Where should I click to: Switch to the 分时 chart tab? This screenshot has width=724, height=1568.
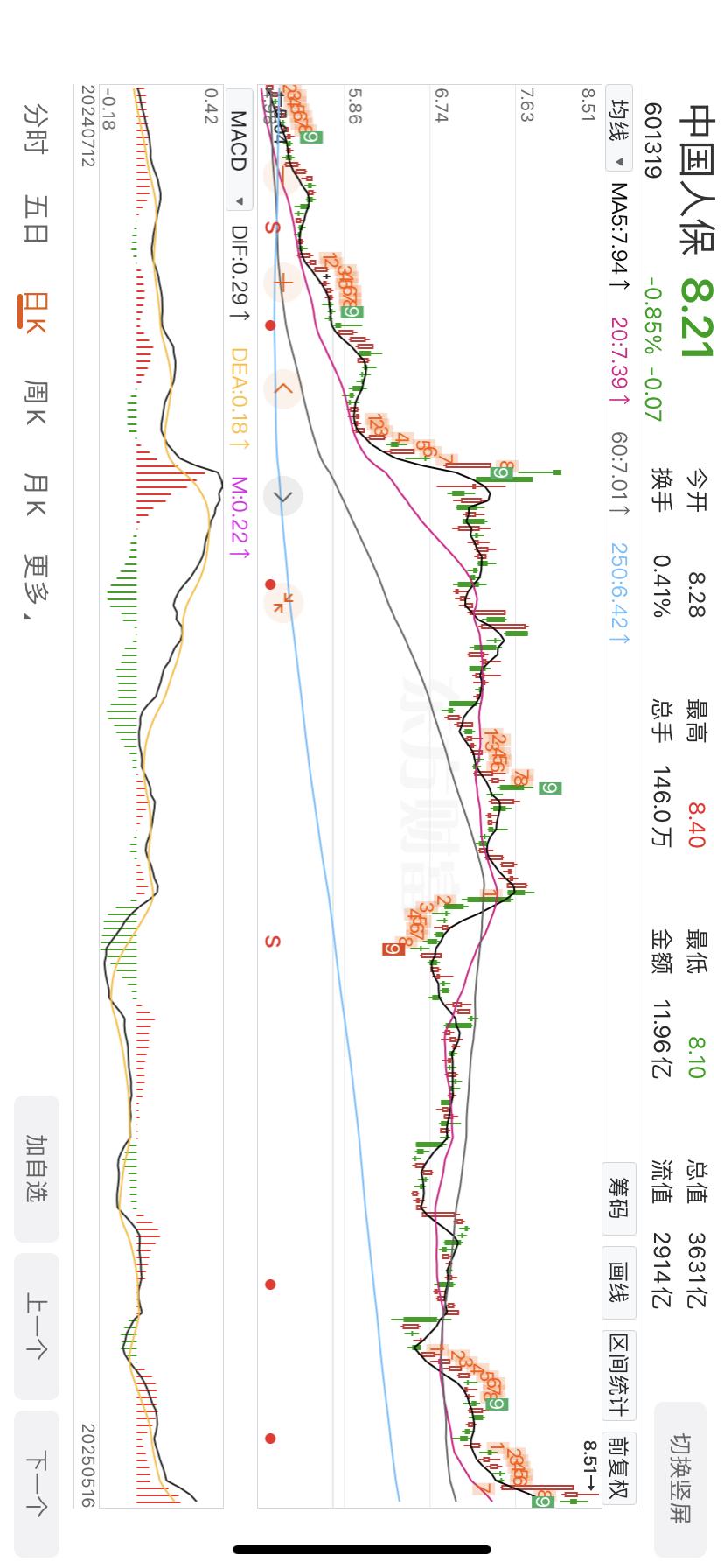(37, 128)
